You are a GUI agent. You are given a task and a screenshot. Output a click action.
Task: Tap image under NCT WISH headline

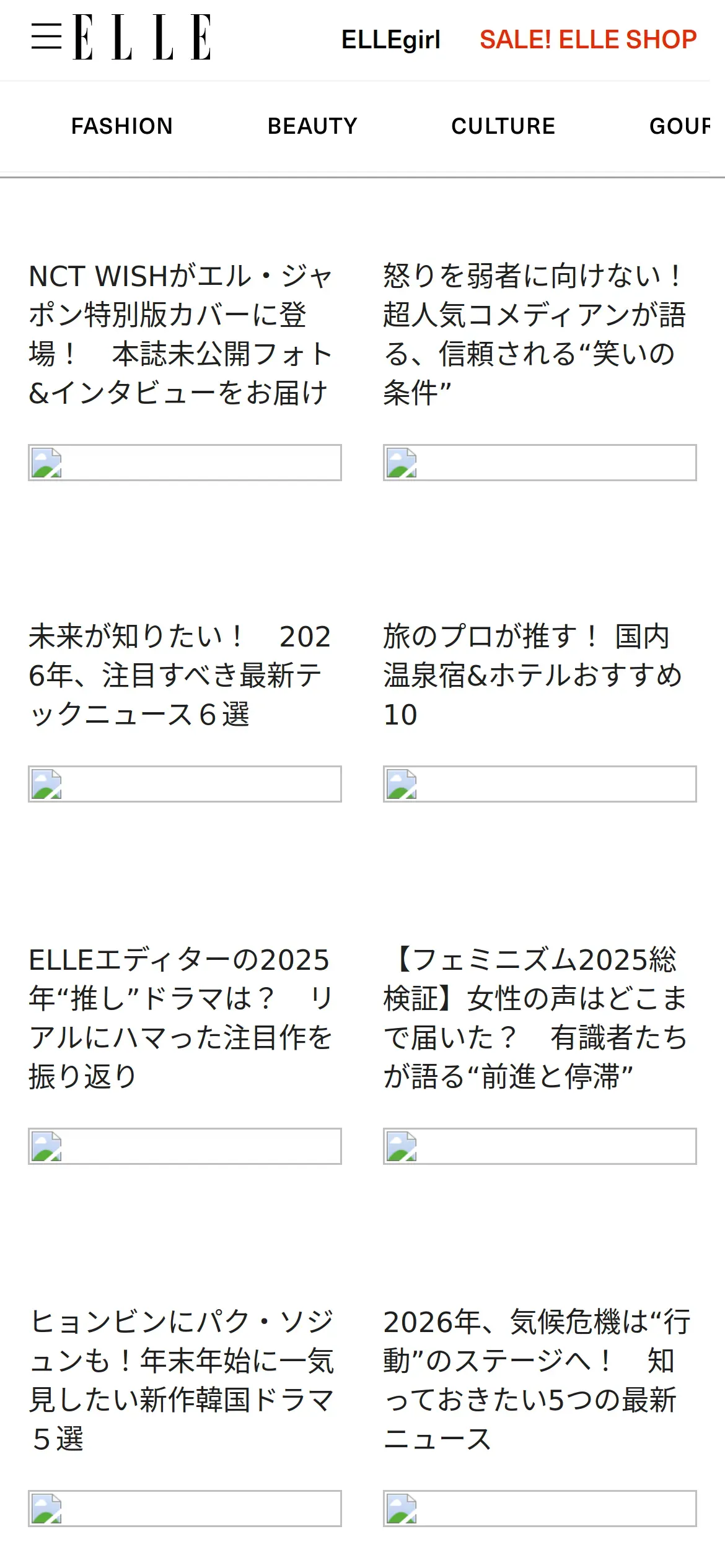pos(185,463)
